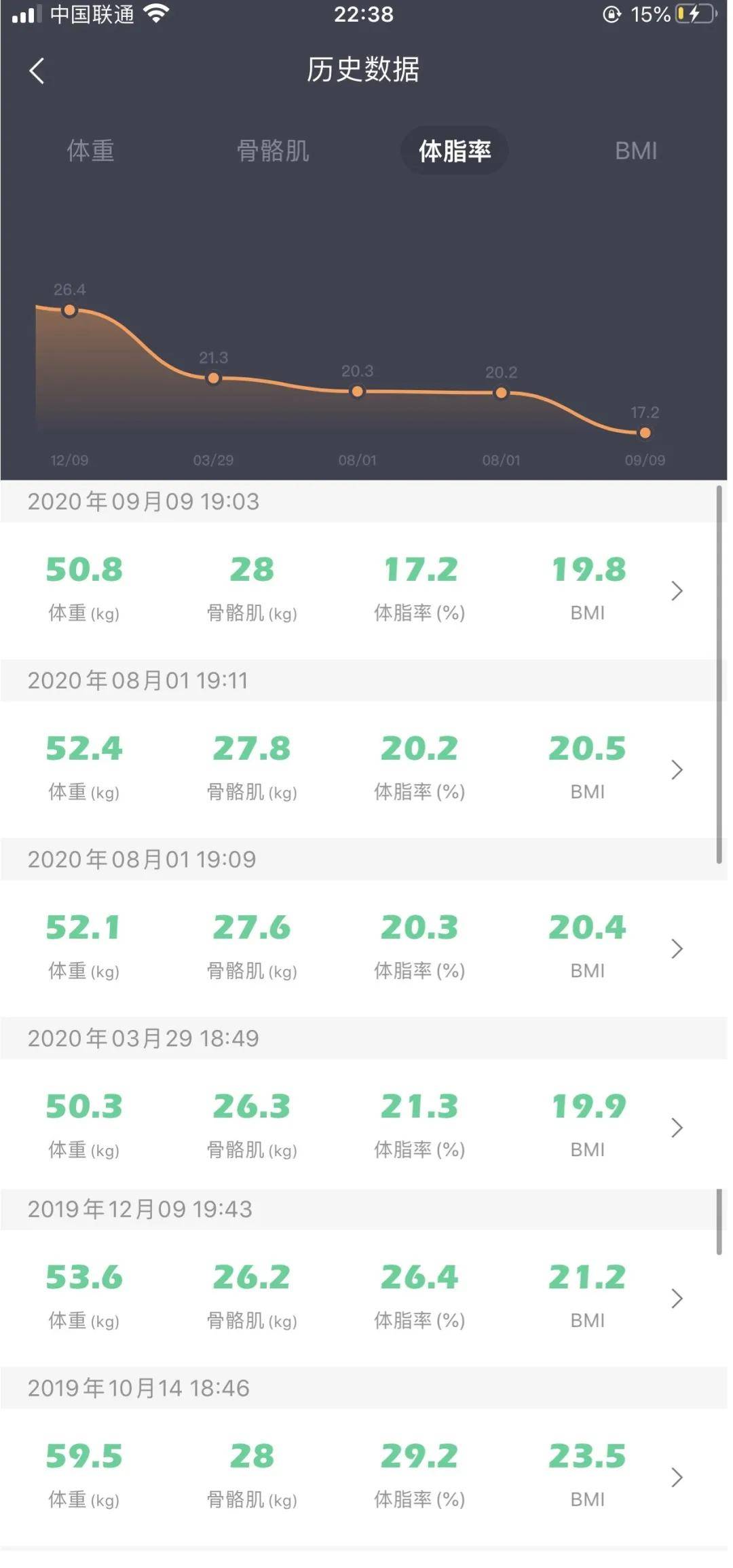Switch to the 体重 tab
This screenshot has height=1568, width=733.
90,151
